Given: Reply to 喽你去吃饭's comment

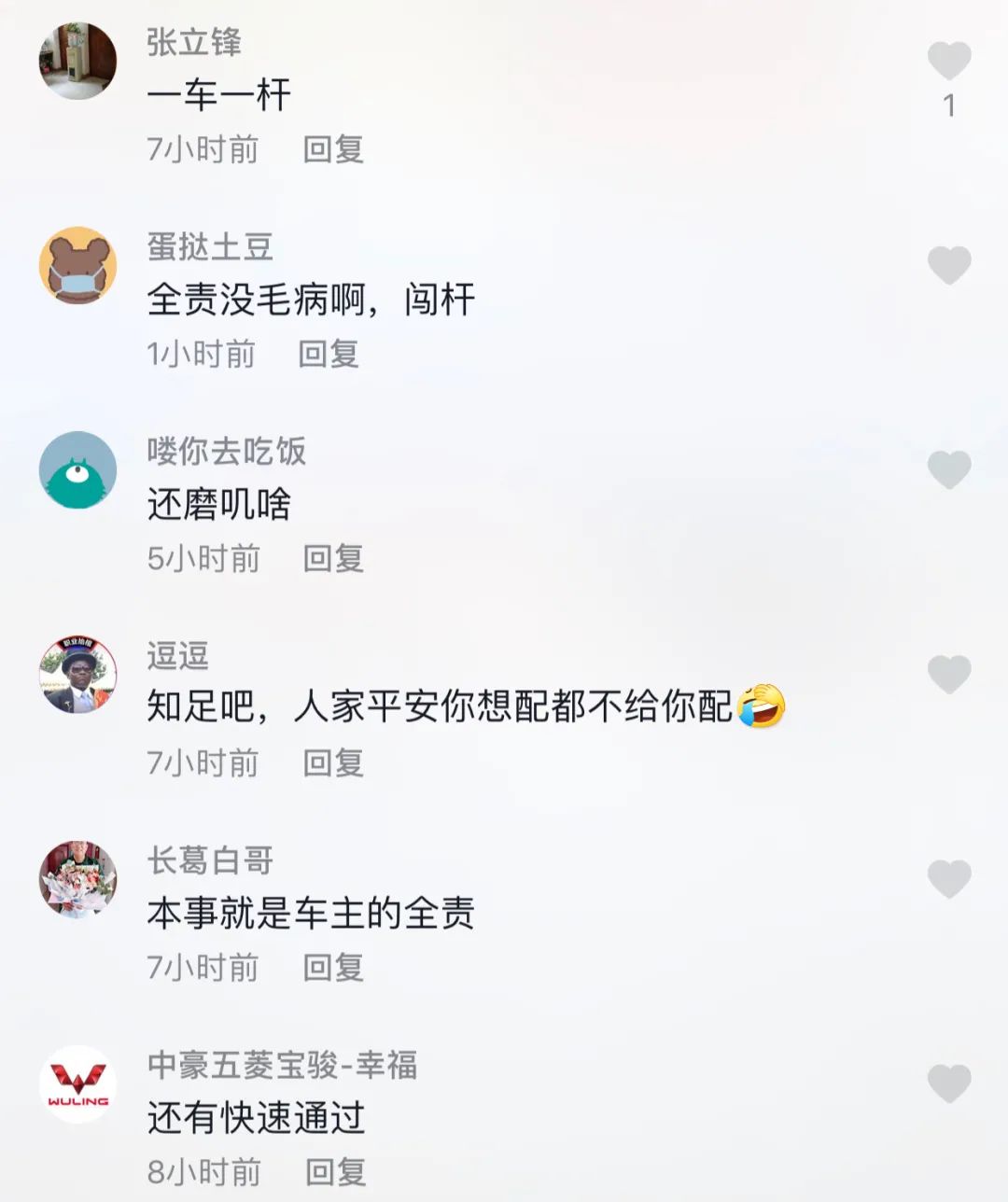Looking at the screenshot, I should point(333,558).
